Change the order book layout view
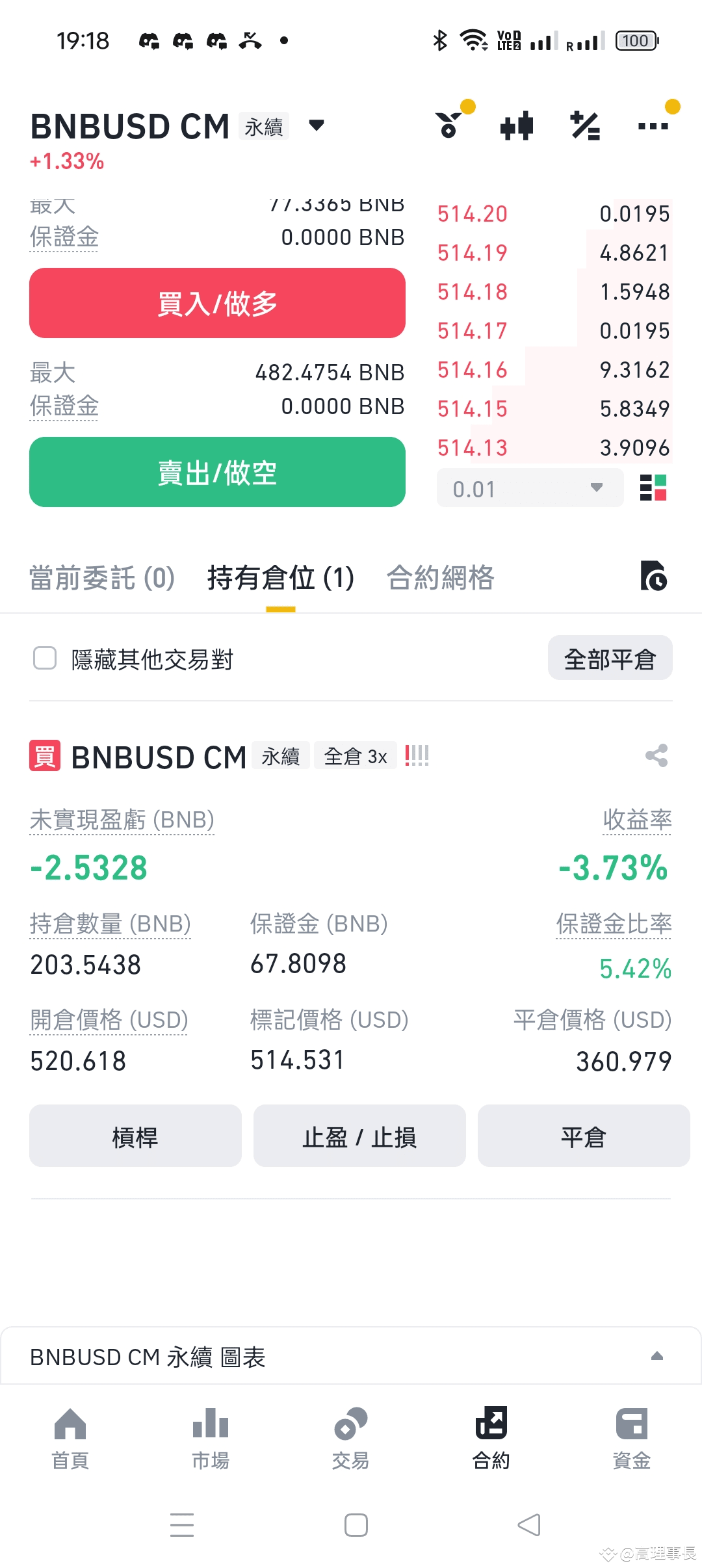The width and height of the screenshot is (702, 1568). point(653,488)
